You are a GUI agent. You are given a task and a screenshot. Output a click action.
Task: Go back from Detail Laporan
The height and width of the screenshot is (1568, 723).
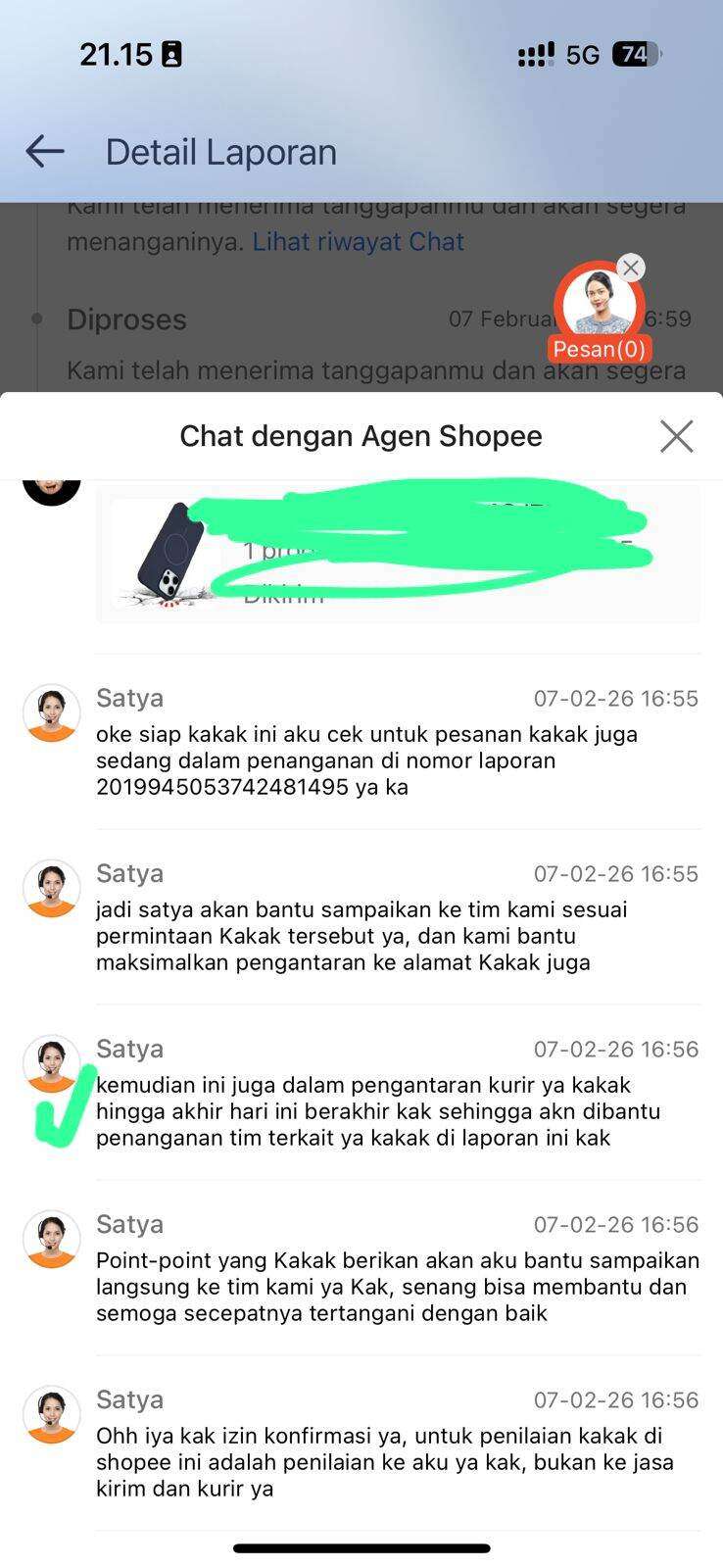point(44,152)
